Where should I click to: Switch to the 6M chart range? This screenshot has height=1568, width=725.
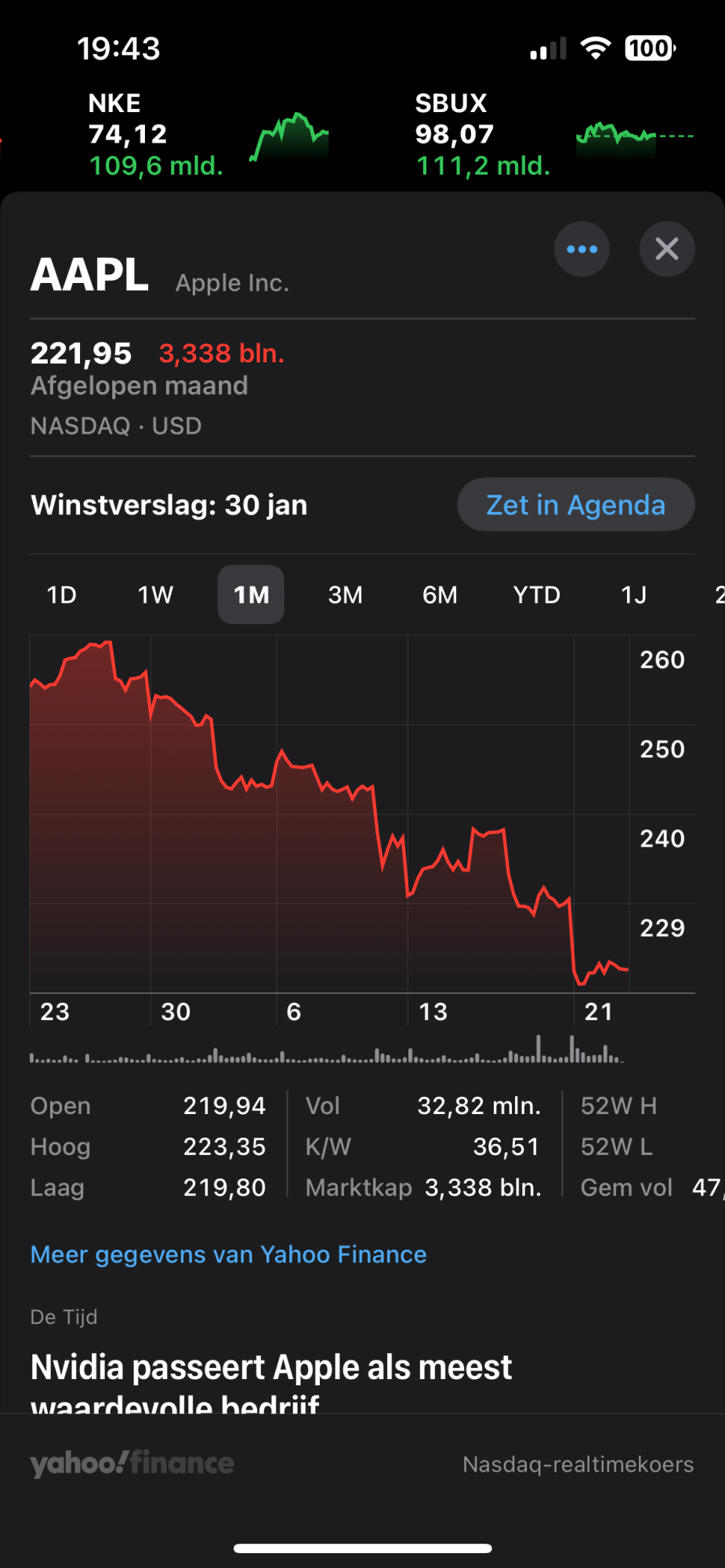(440, 595)
